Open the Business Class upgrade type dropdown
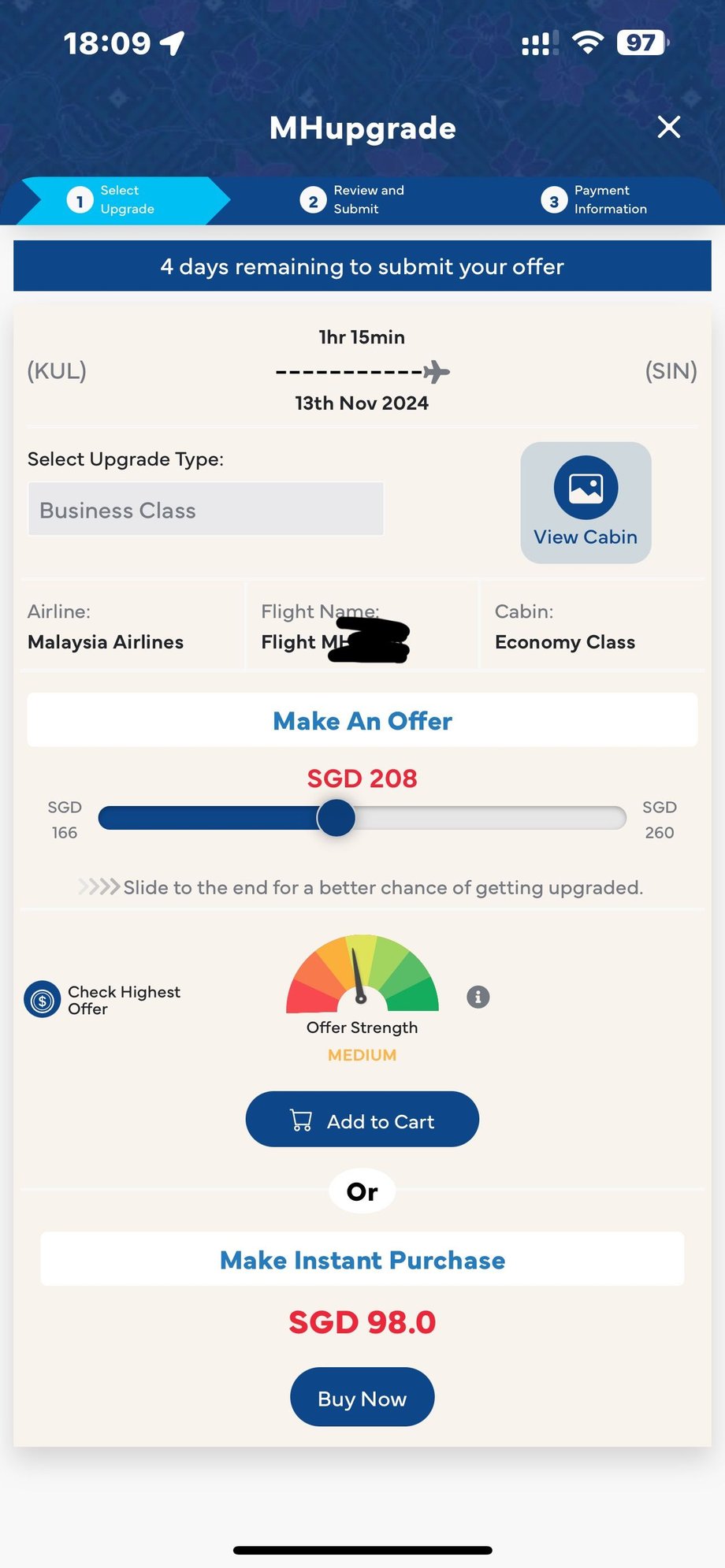The height and width of the screenshot is (1568, 725). click(x=206, y=510)
